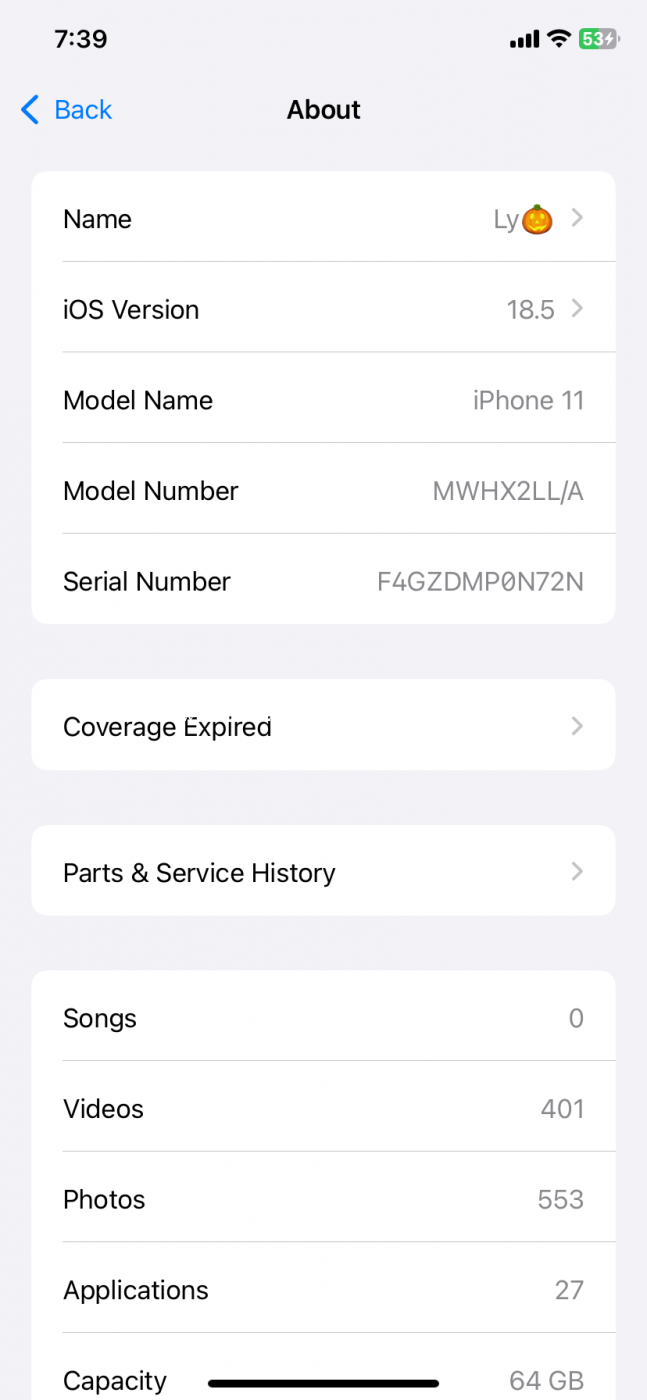Open Parts & Service History
The image size is (647, 1400).
(323, 872)
